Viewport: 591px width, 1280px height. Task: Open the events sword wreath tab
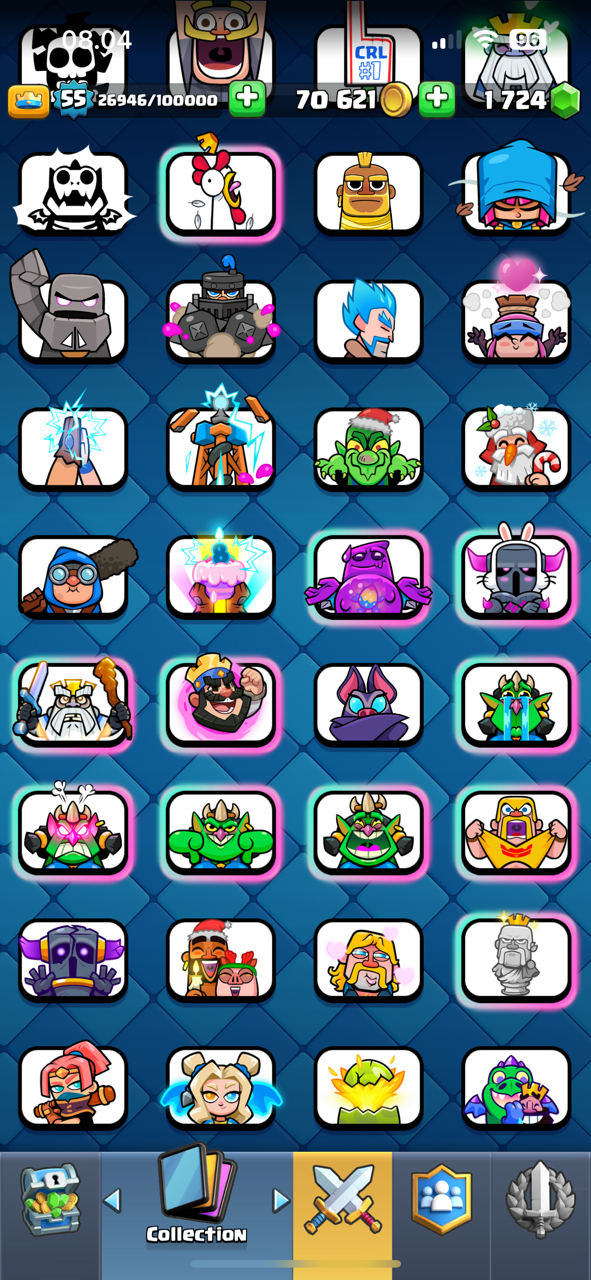pos(540,1200)
